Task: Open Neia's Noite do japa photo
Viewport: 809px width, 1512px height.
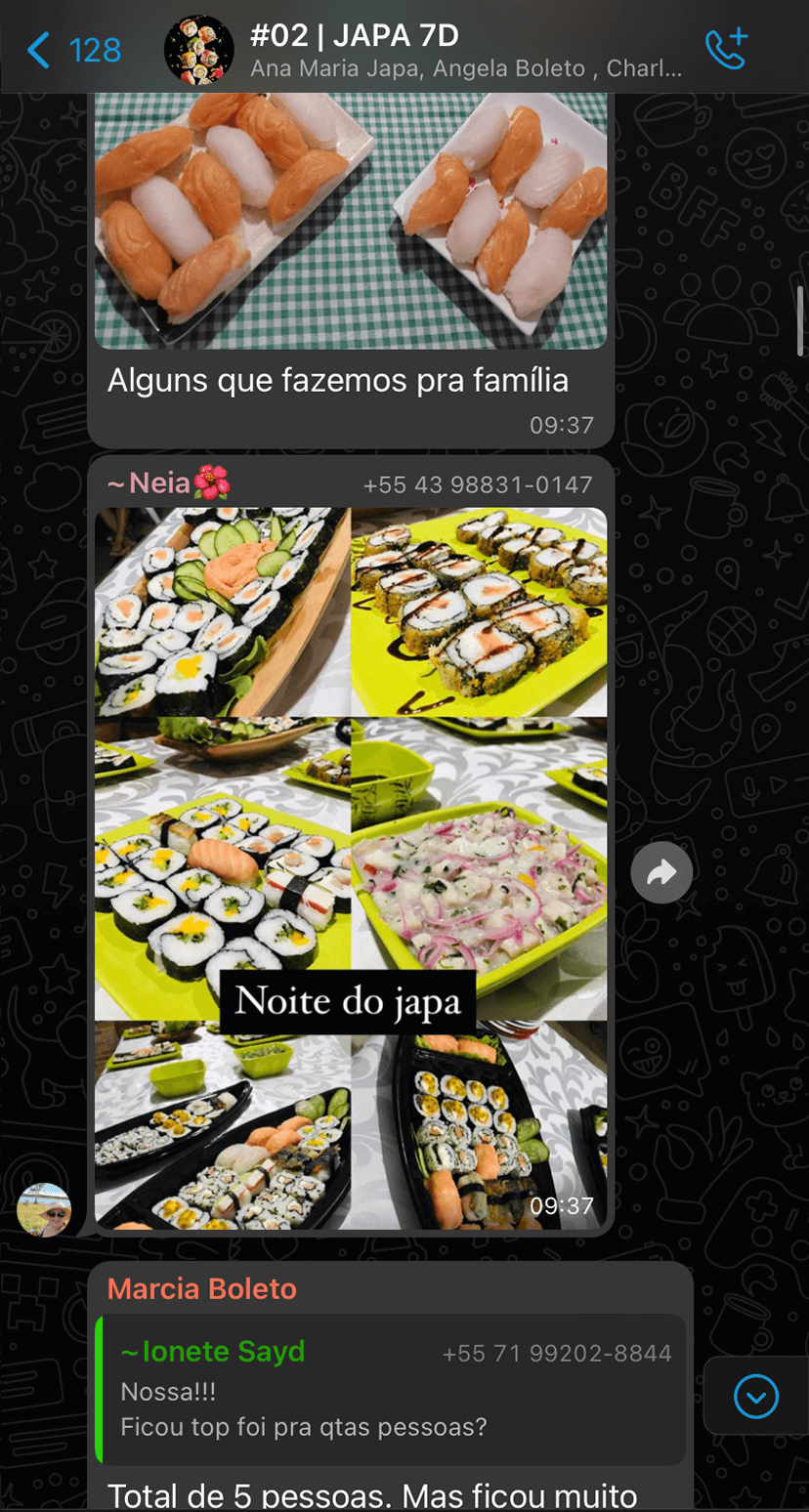Action: point(350,867)
